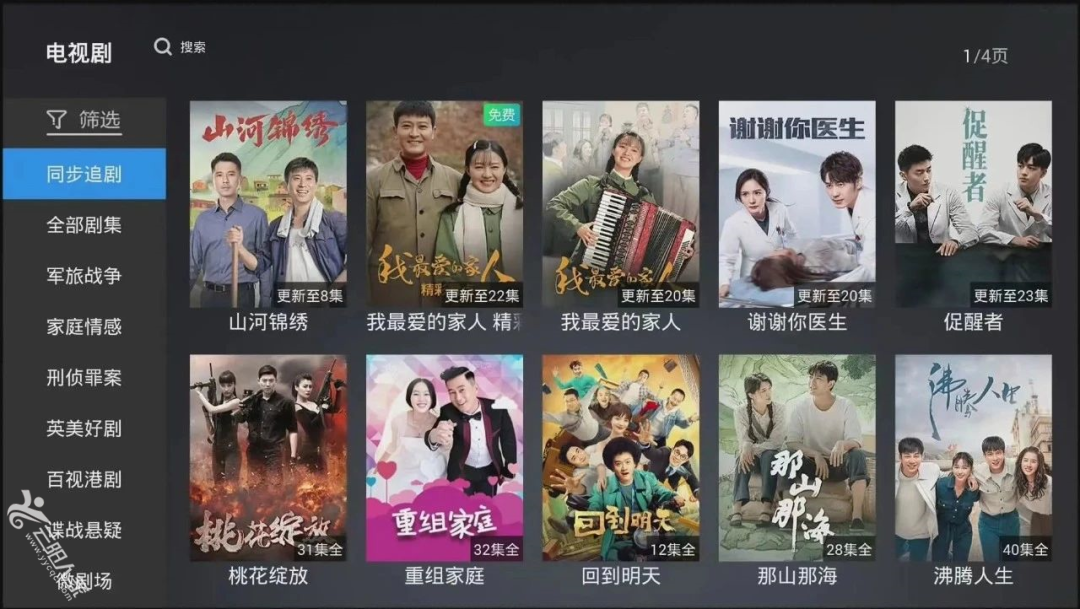1080x609 pixels.
Task: Switch to the 刑侦罪案 category
Action: 84,377
